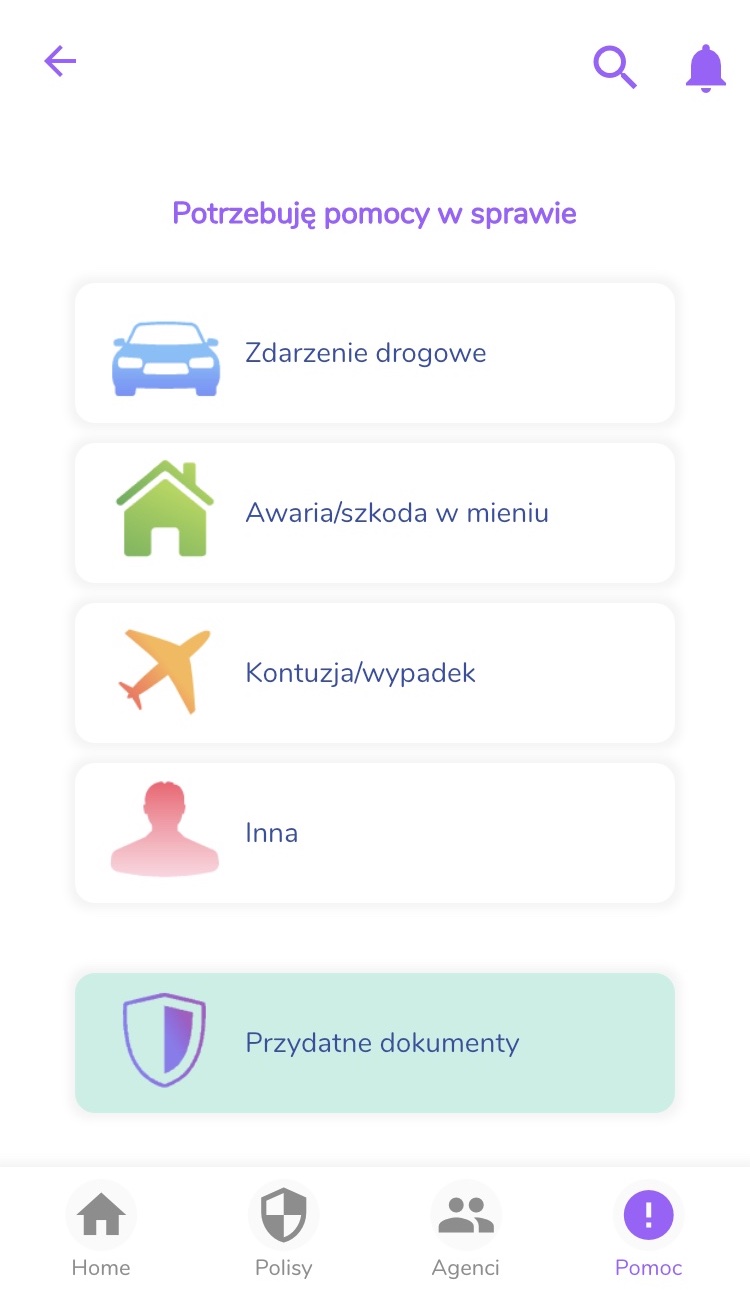
Task: Open the Kontuzja/wypadek option
Action: (x=375, y=673)
